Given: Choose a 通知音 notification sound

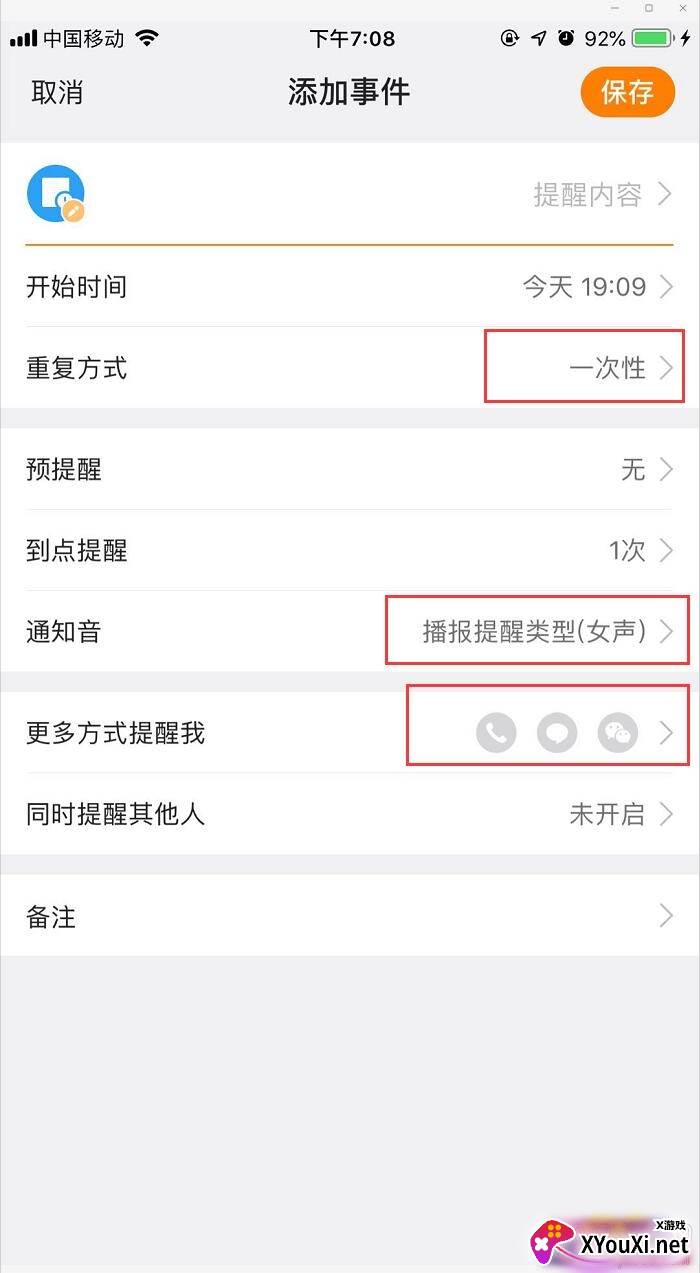Looking at the screenshot, I should pyautogui.click(x=350, y=631).
